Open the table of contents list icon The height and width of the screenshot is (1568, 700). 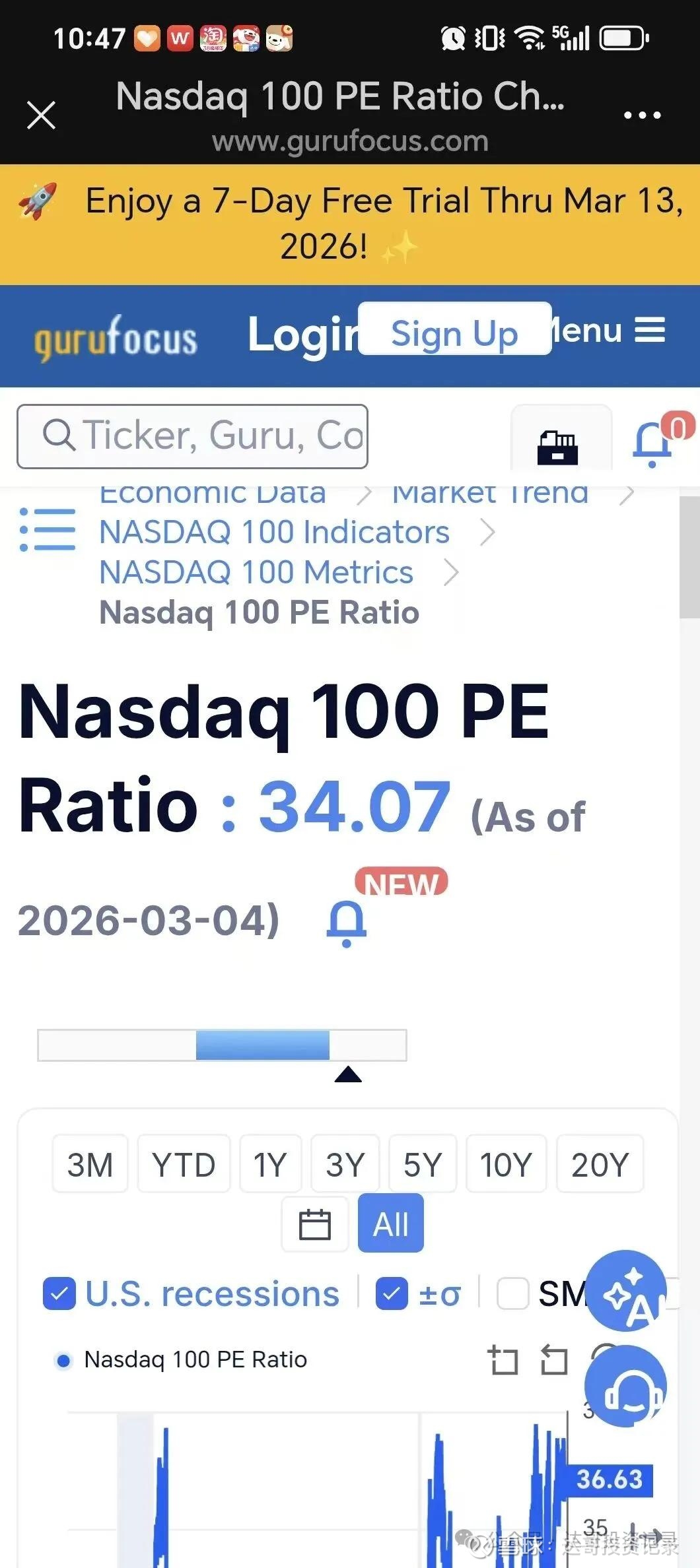coord(48,529)
